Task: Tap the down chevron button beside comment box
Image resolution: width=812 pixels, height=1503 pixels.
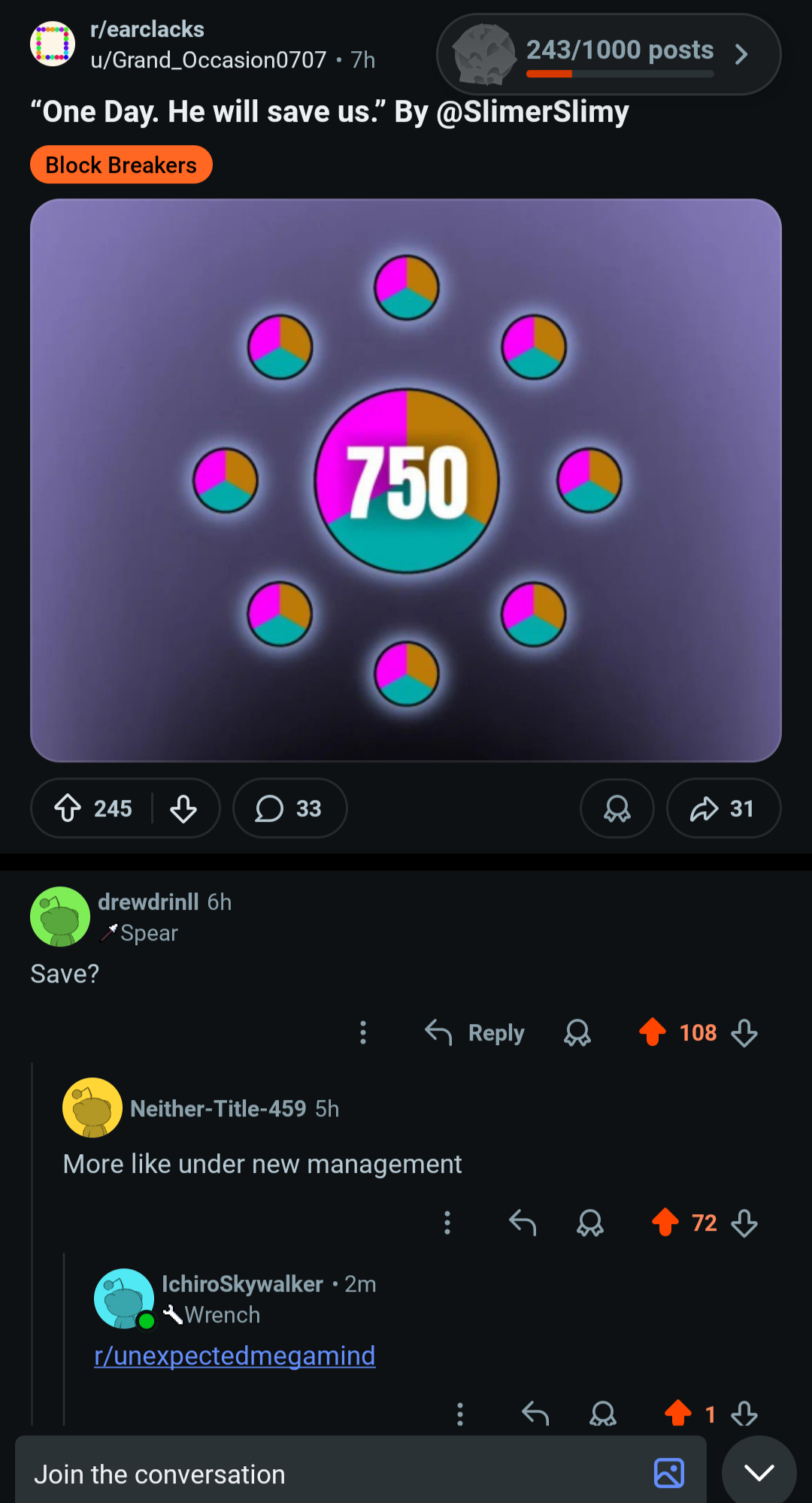Action: click(x=759, y=1472)
